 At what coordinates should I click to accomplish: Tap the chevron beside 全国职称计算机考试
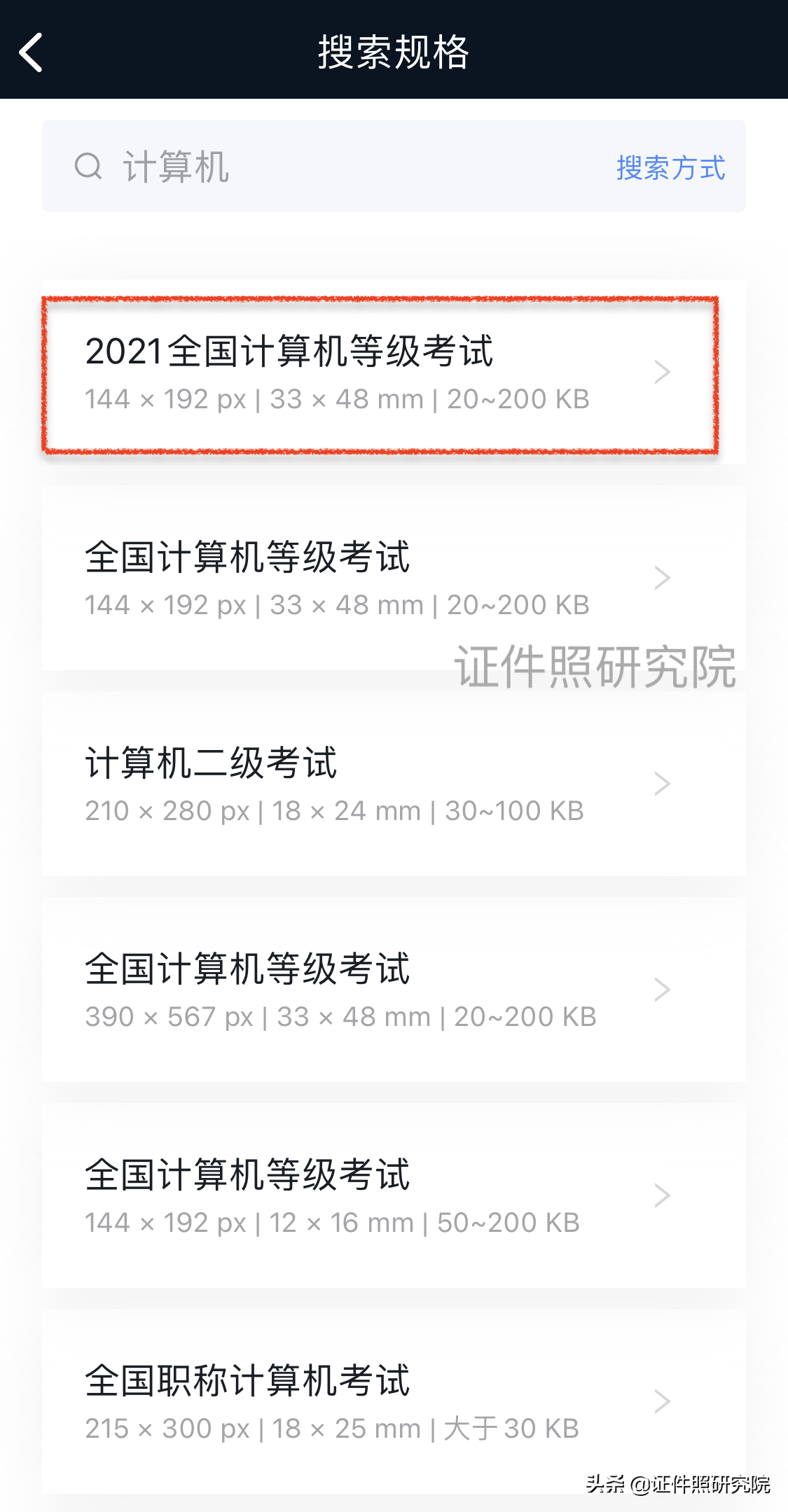662,1400
